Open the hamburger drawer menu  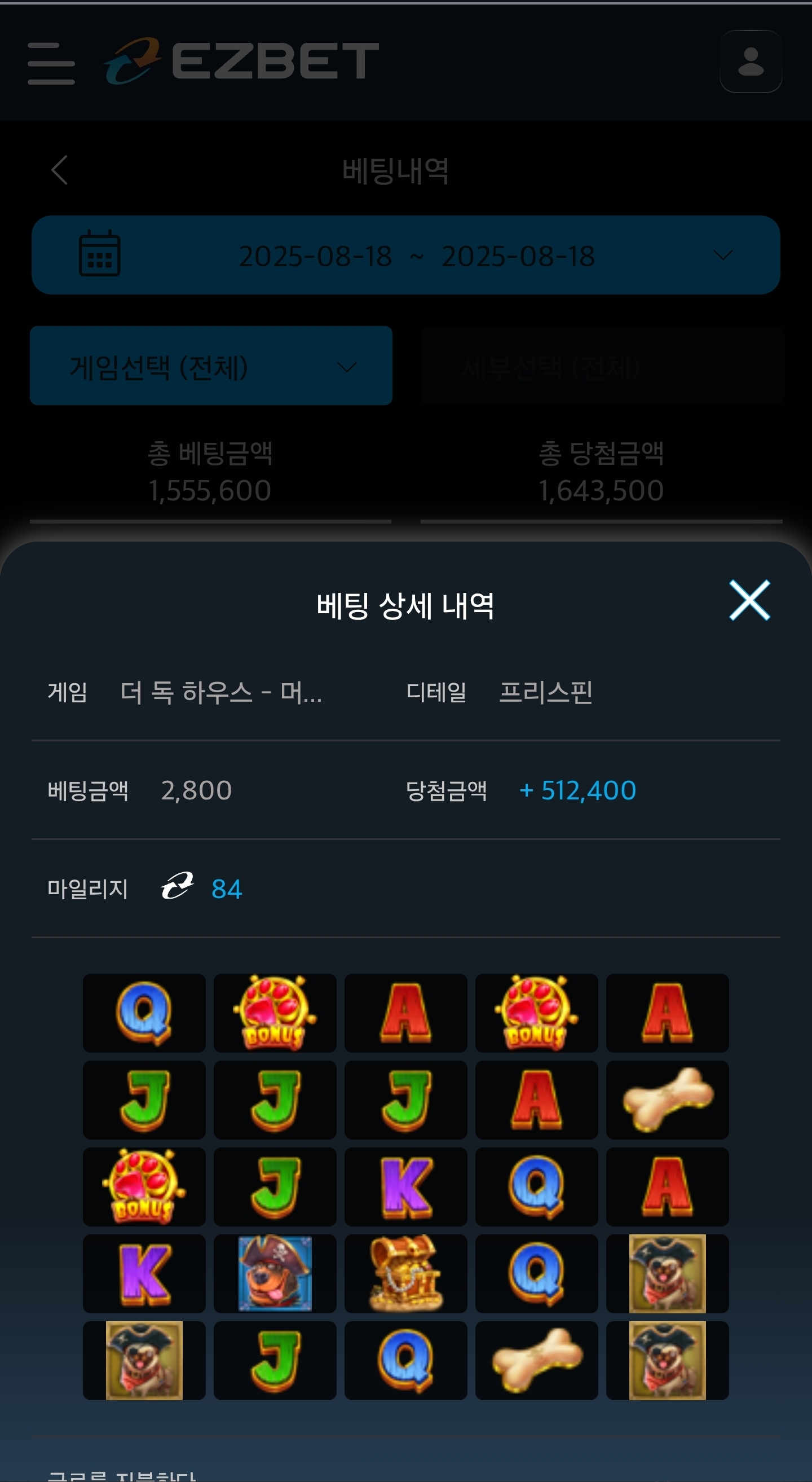click(x=51, y=63)
